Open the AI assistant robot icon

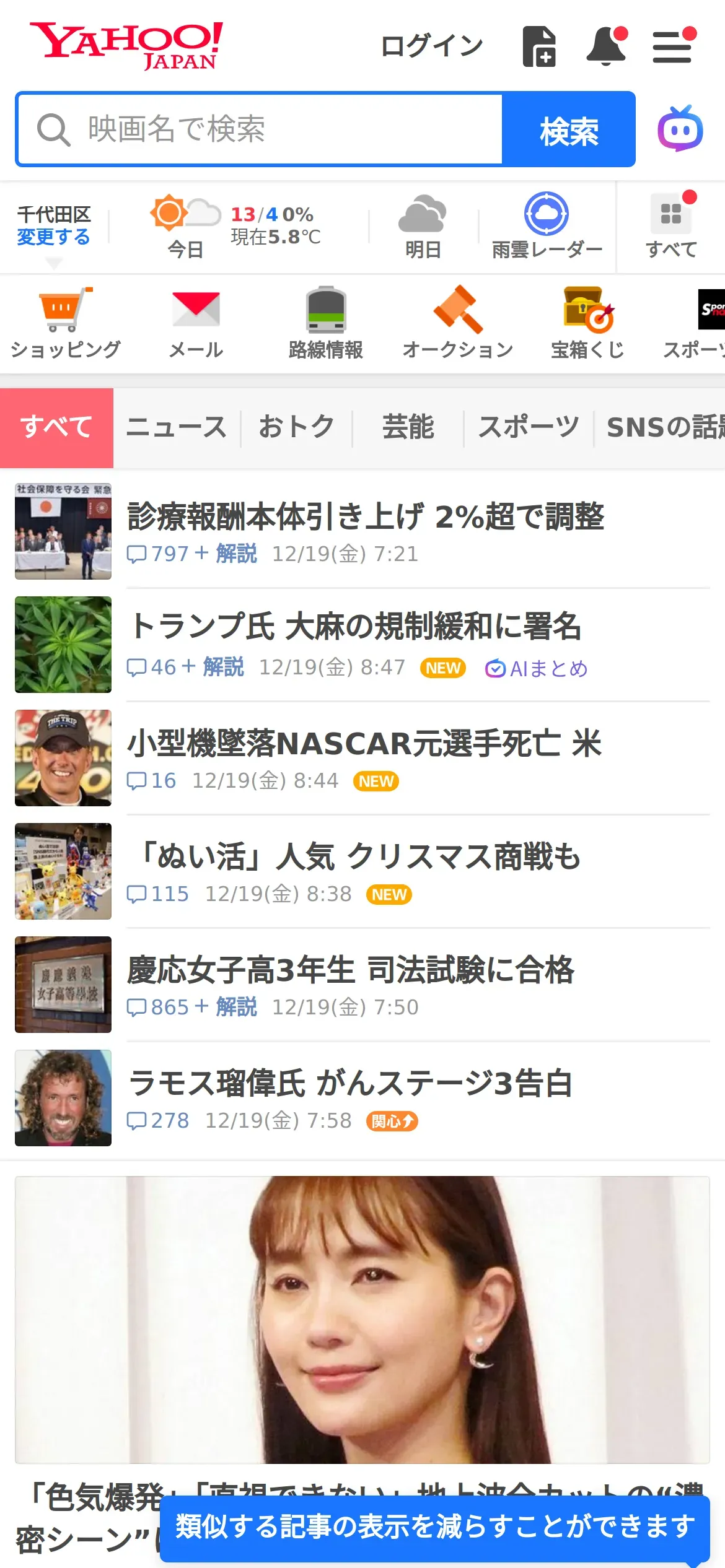(680, 129)
